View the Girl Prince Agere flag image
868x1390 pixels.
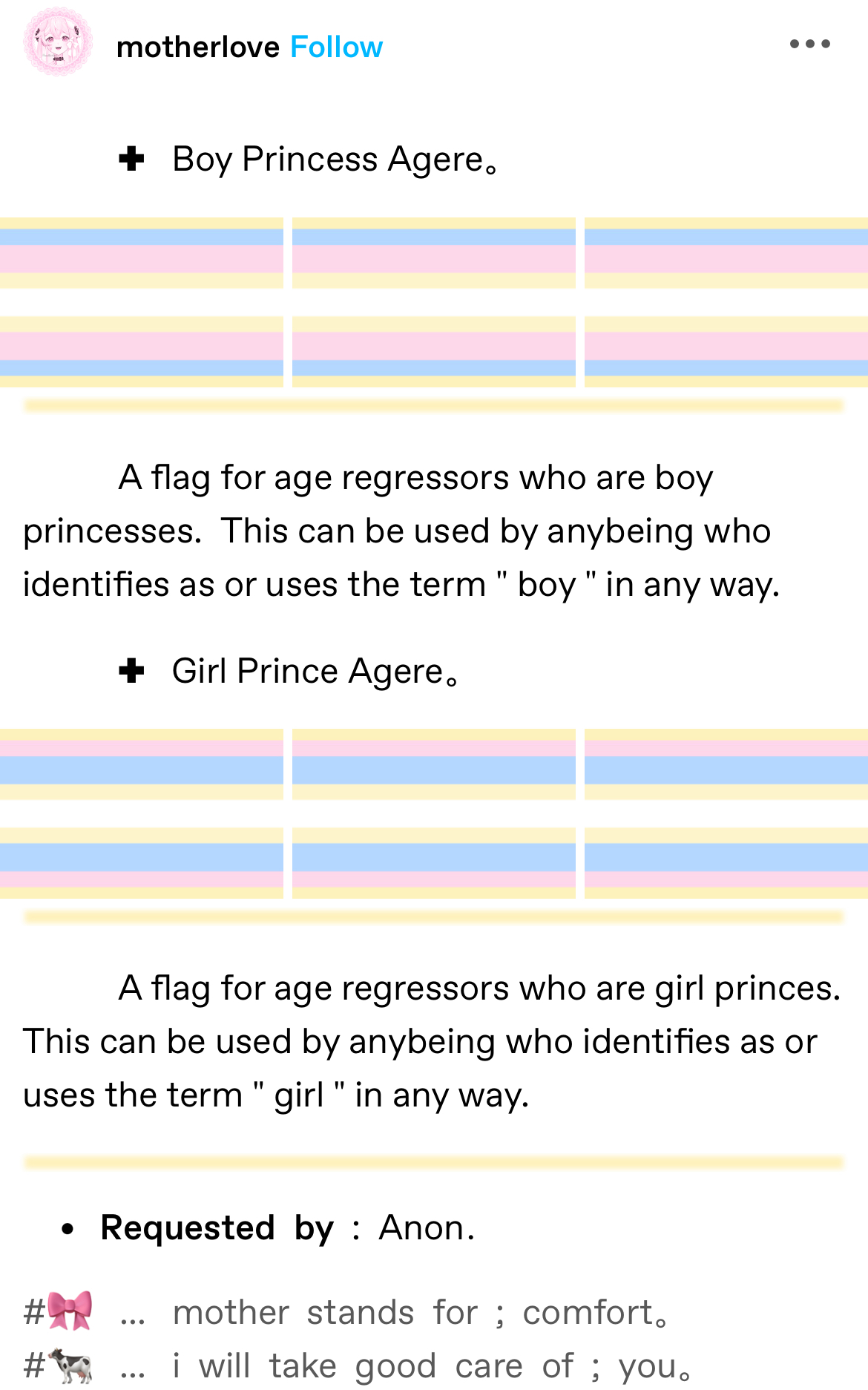click(434, 813)
